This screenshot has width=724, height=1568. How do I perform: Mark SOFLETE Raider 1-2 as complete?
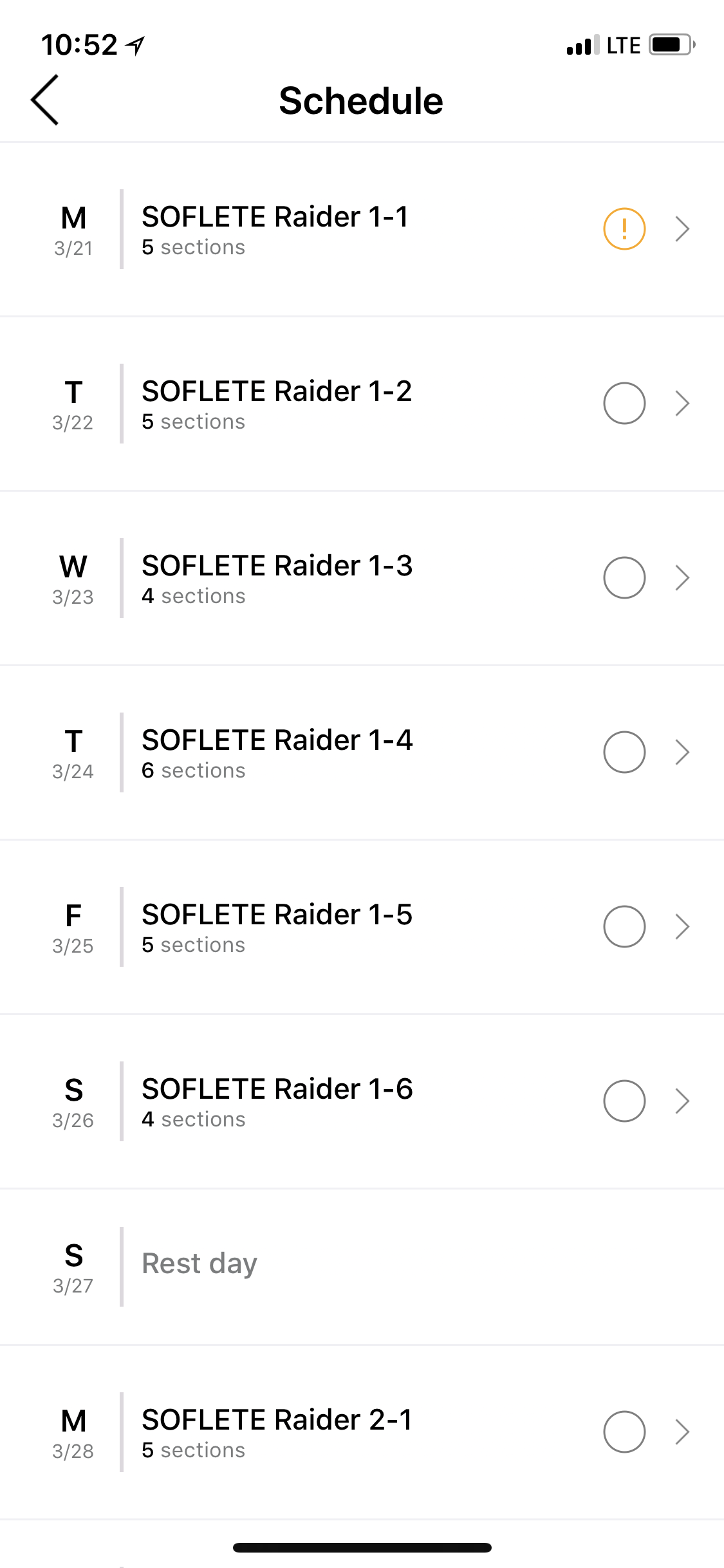pos(624,403)
